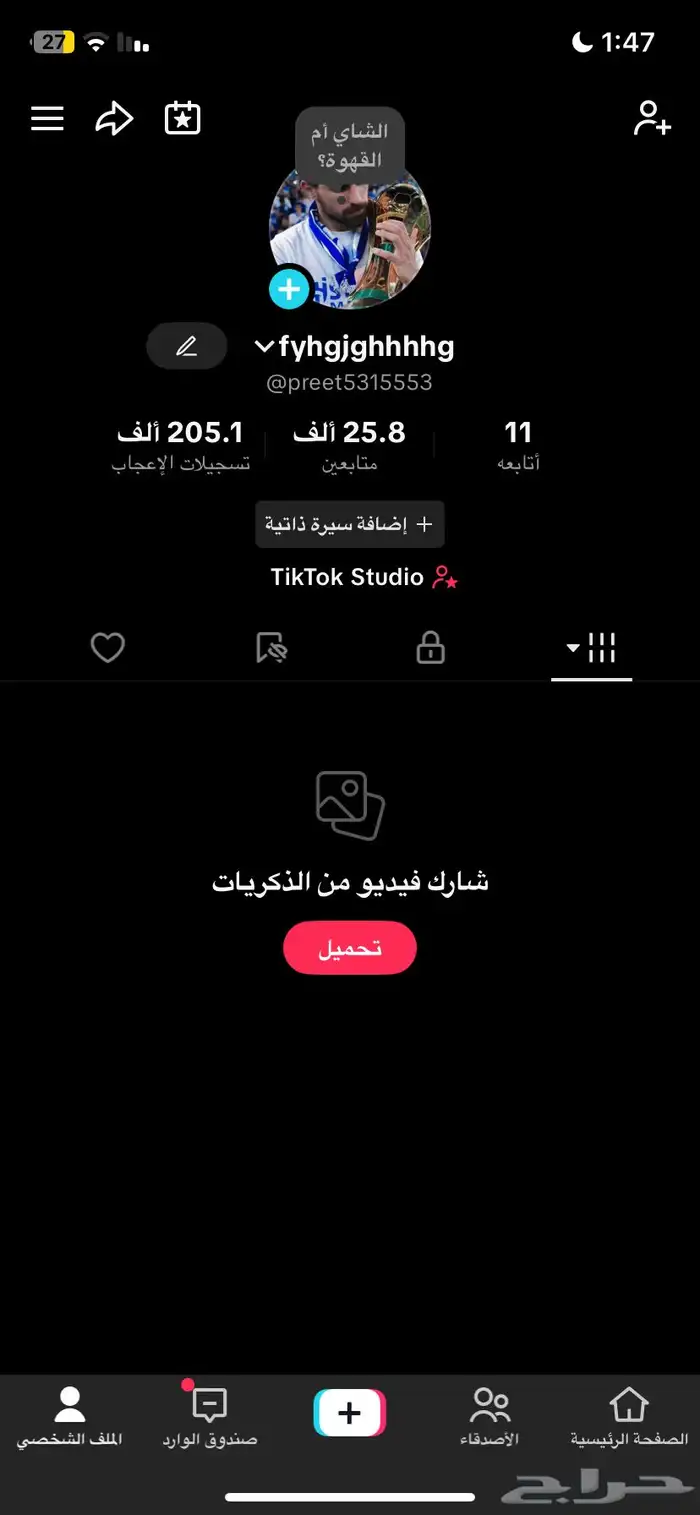Screen dimensions: 700x1515
Task: Switch to the private lock tab
Action: coord(430,649)
